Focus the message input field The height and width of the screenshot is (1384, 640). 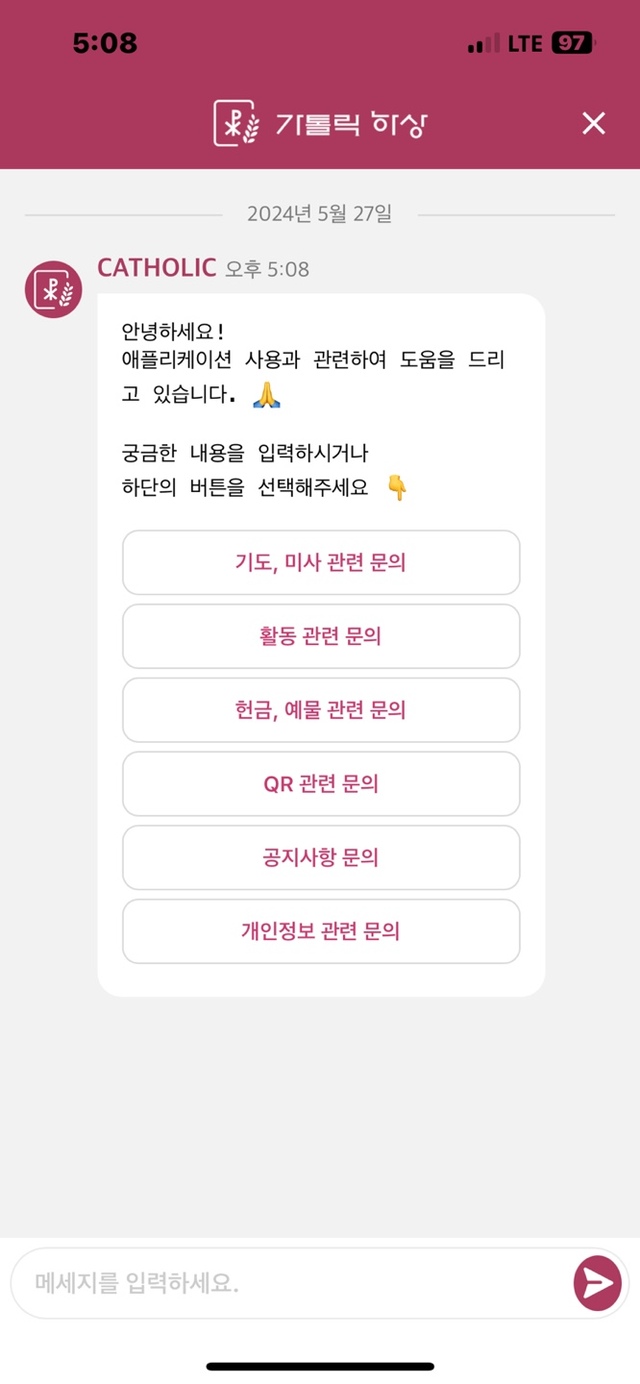[x=290, y=1283]
